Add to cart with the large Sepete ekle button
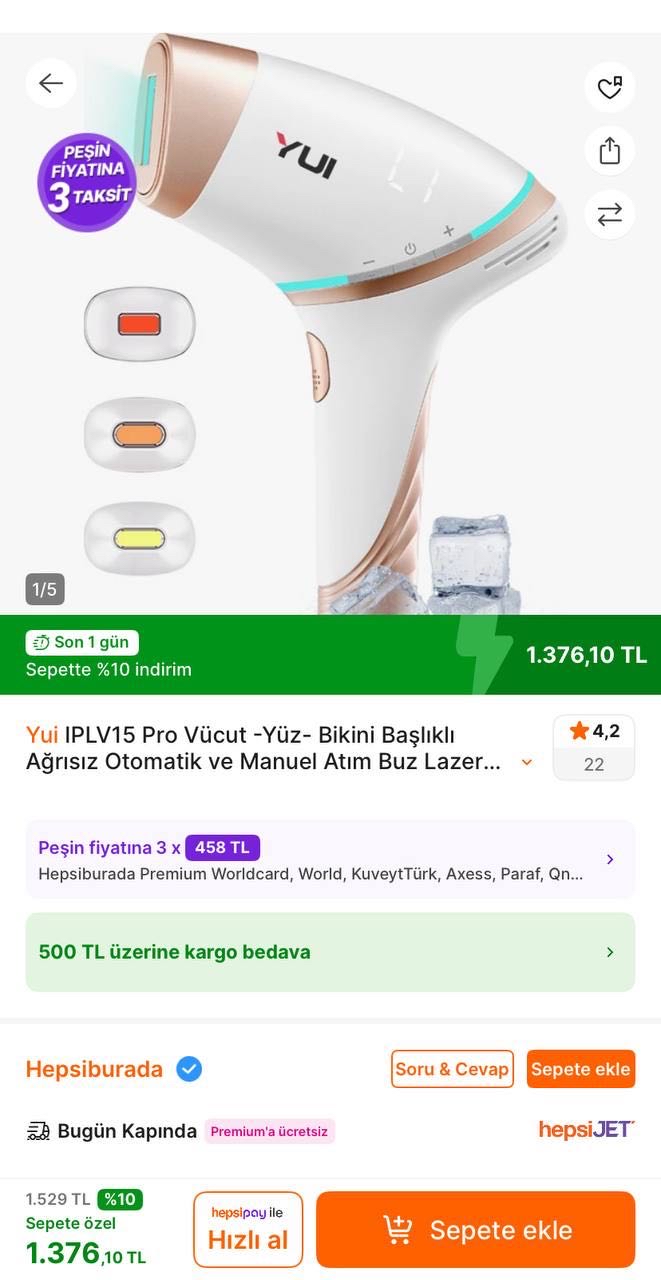661x1280 pixels. (x=476, y=1229)
